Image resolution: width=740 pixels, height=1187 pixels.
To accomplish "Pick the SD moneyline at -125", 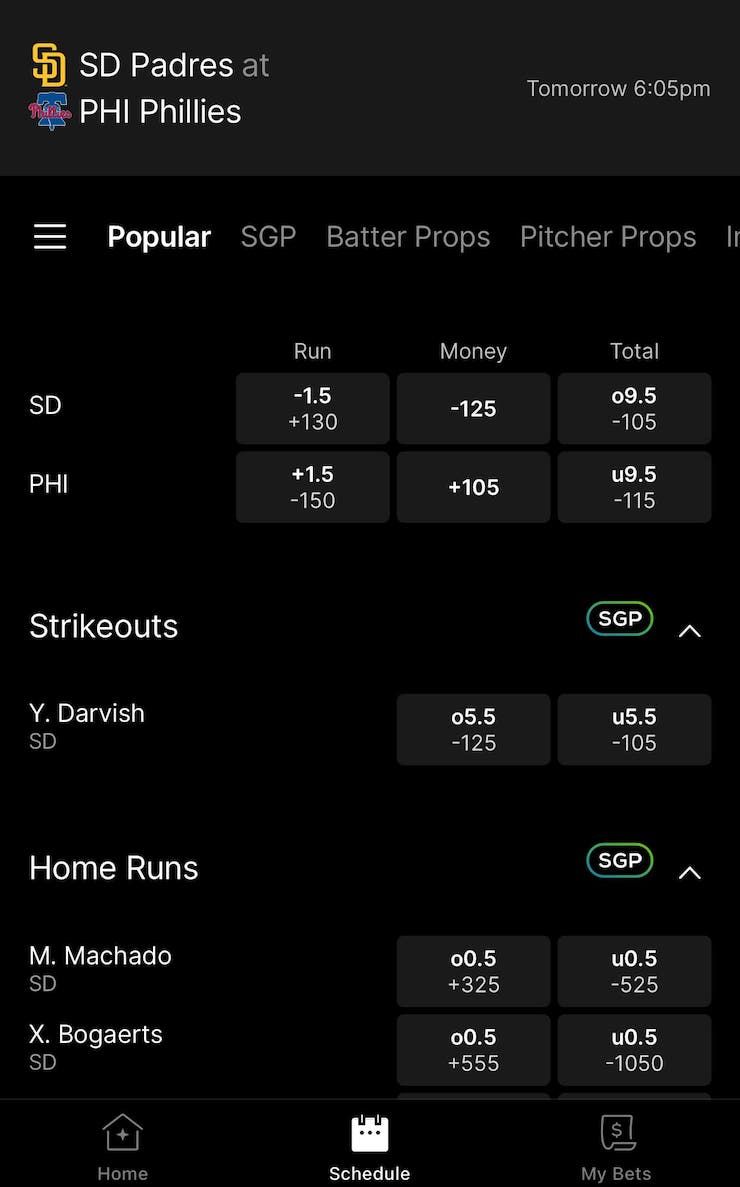I will [x=473, y=409].
